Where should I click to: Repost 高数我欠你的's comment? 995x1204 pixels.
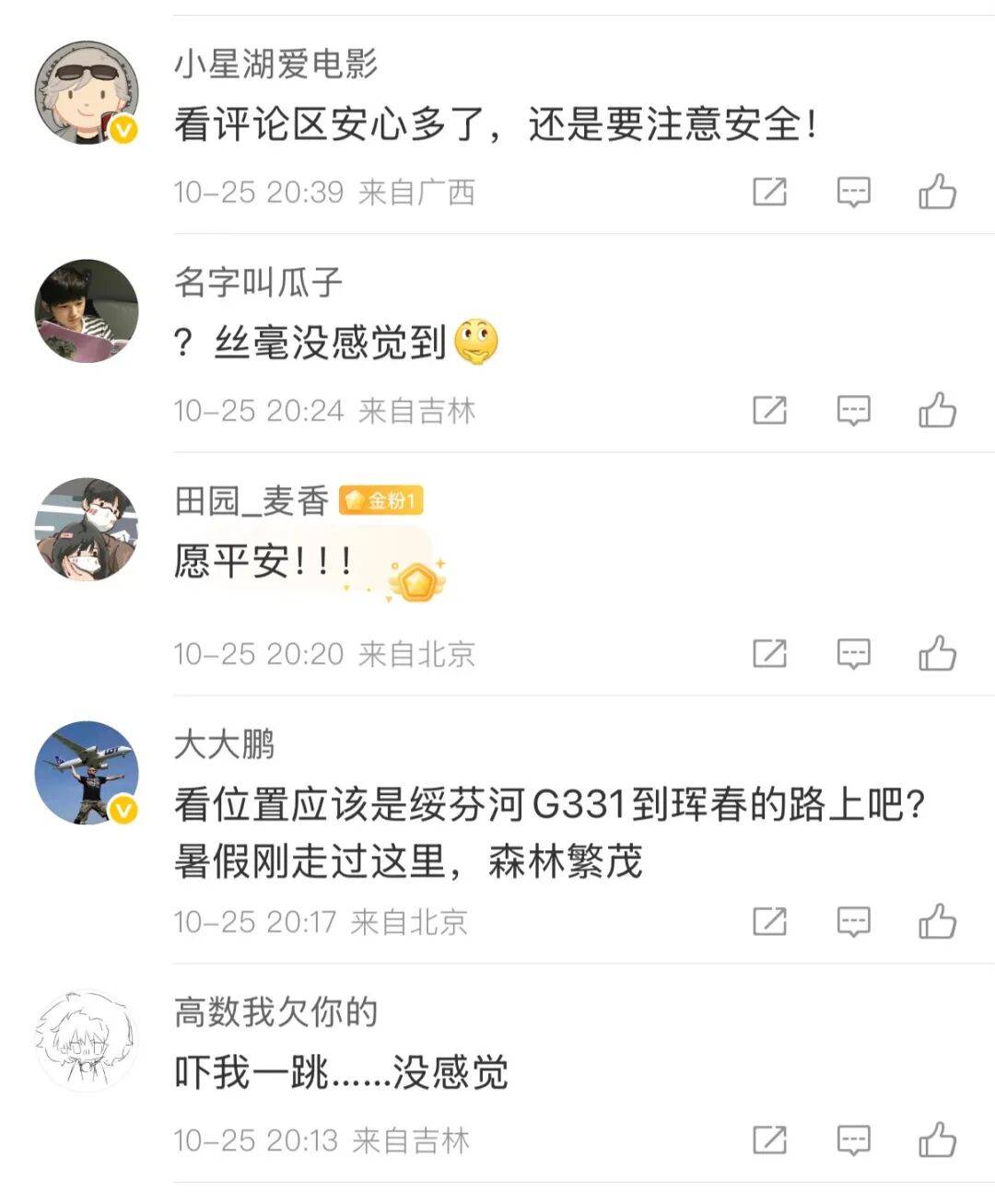[x=769, y=1140]
